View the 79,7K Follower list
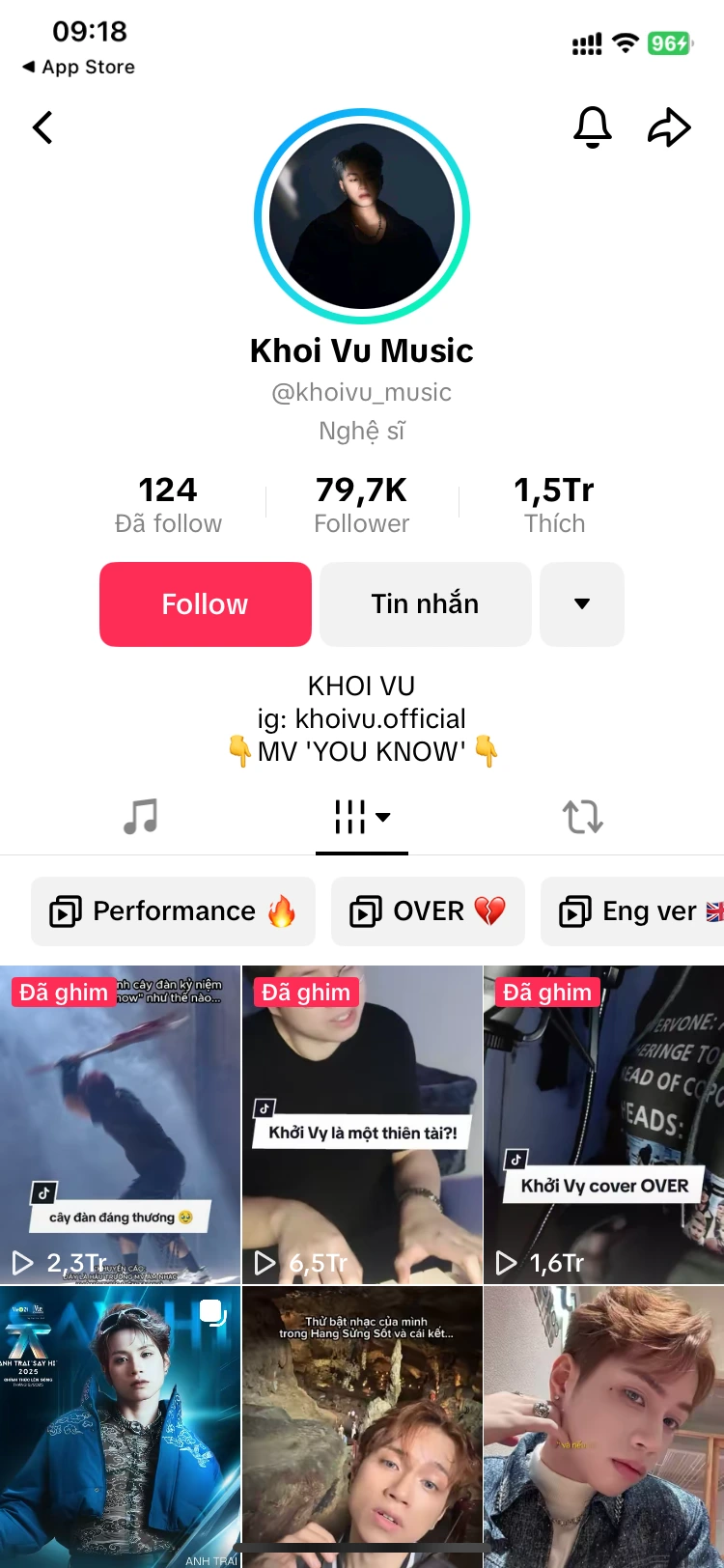 [x=362, y=505]
